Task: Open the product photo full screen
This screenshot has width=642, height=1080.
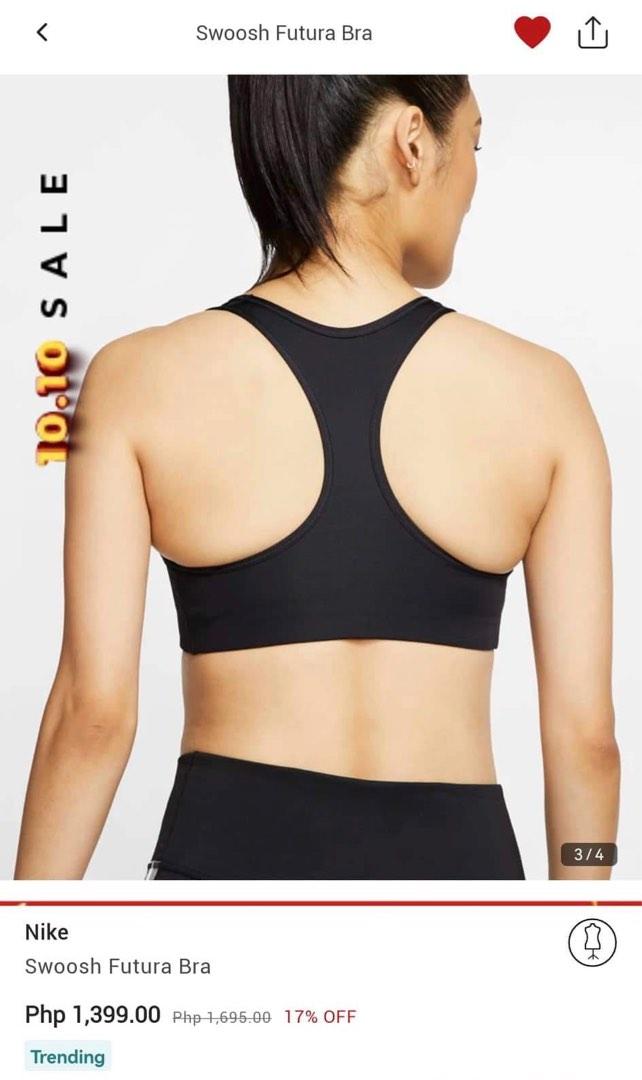Action: 321,477
